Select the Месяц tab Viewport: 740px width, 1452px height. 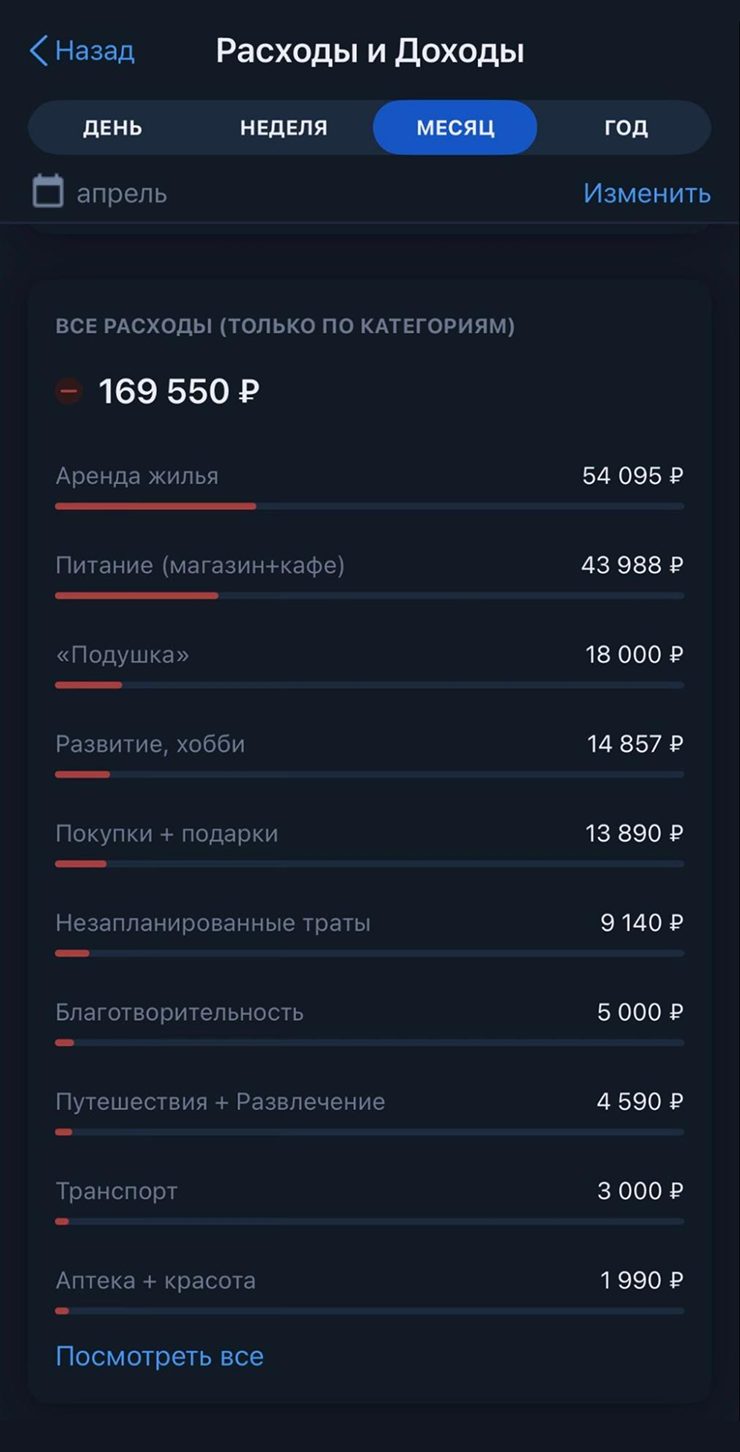click(455, 128)
